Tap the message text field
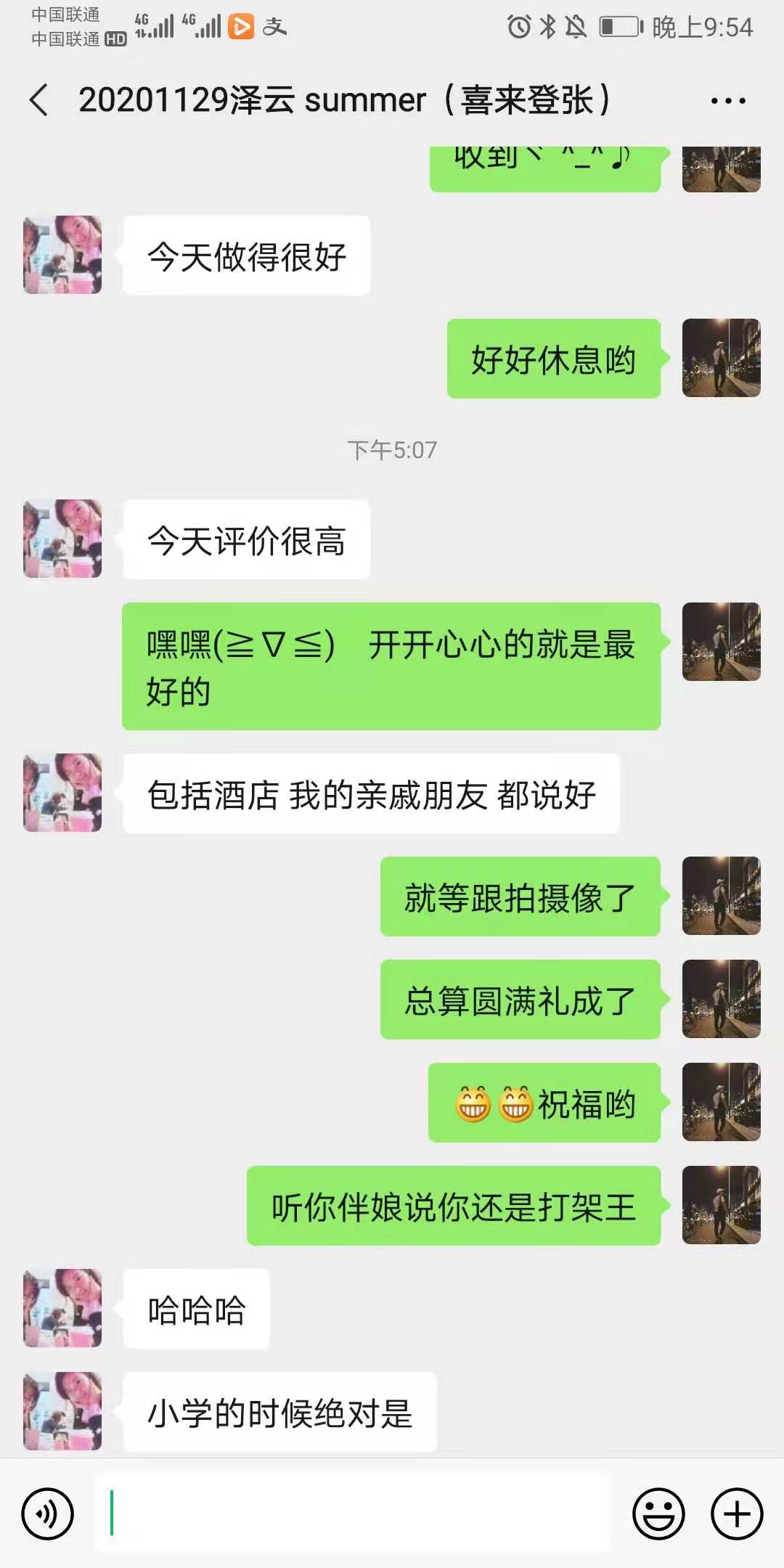 pos(352,1513)
